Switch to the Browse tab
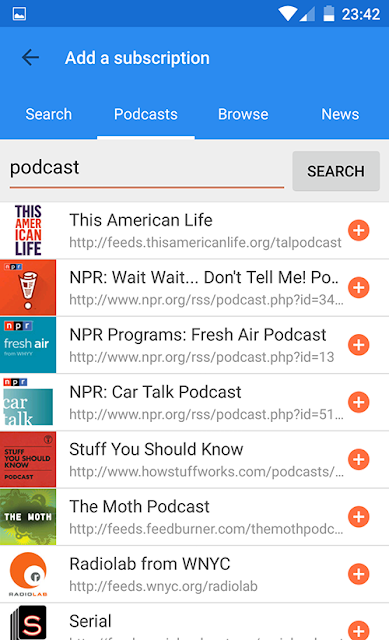This screenshot has width=389, height=640. coord(243,114)
